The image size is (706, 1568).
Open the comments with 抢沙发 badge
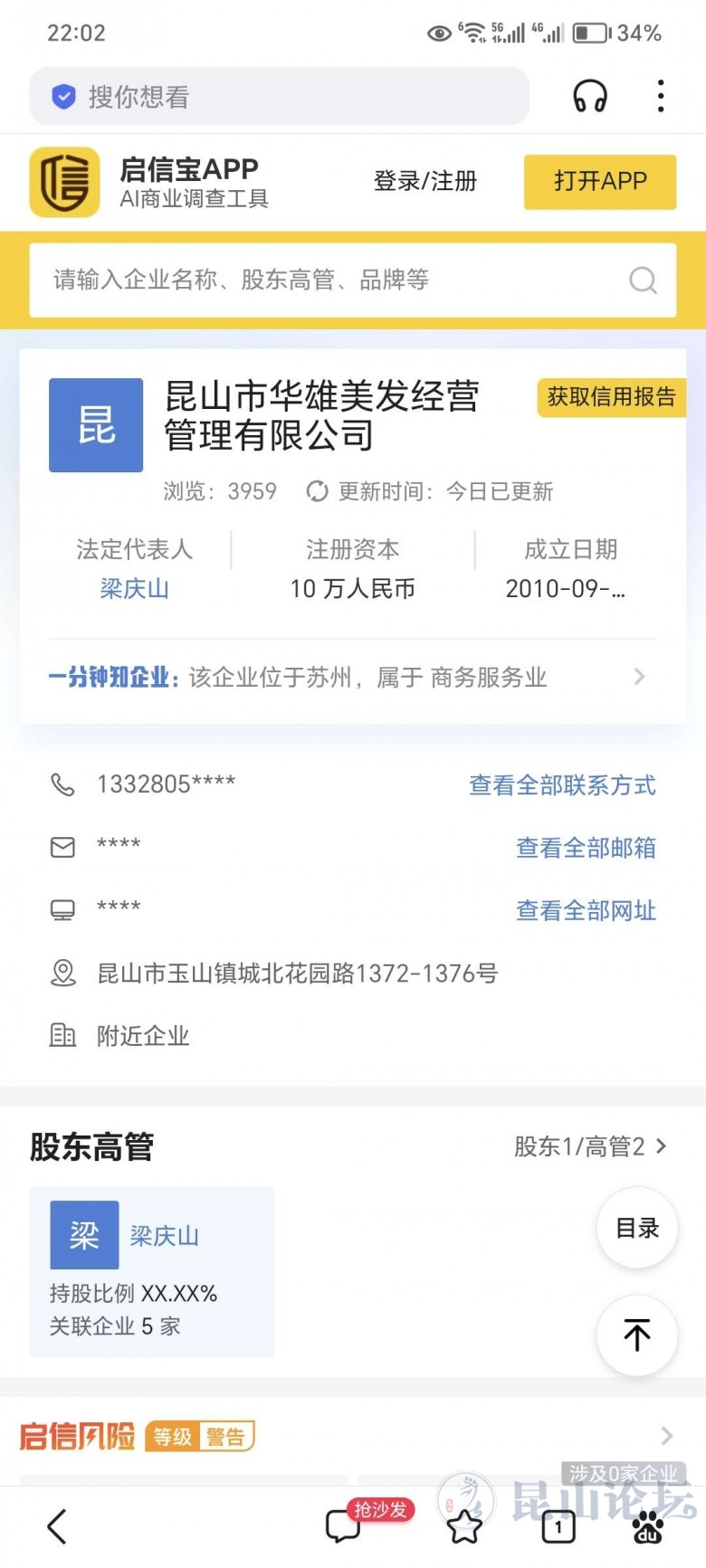(344, 1527)
